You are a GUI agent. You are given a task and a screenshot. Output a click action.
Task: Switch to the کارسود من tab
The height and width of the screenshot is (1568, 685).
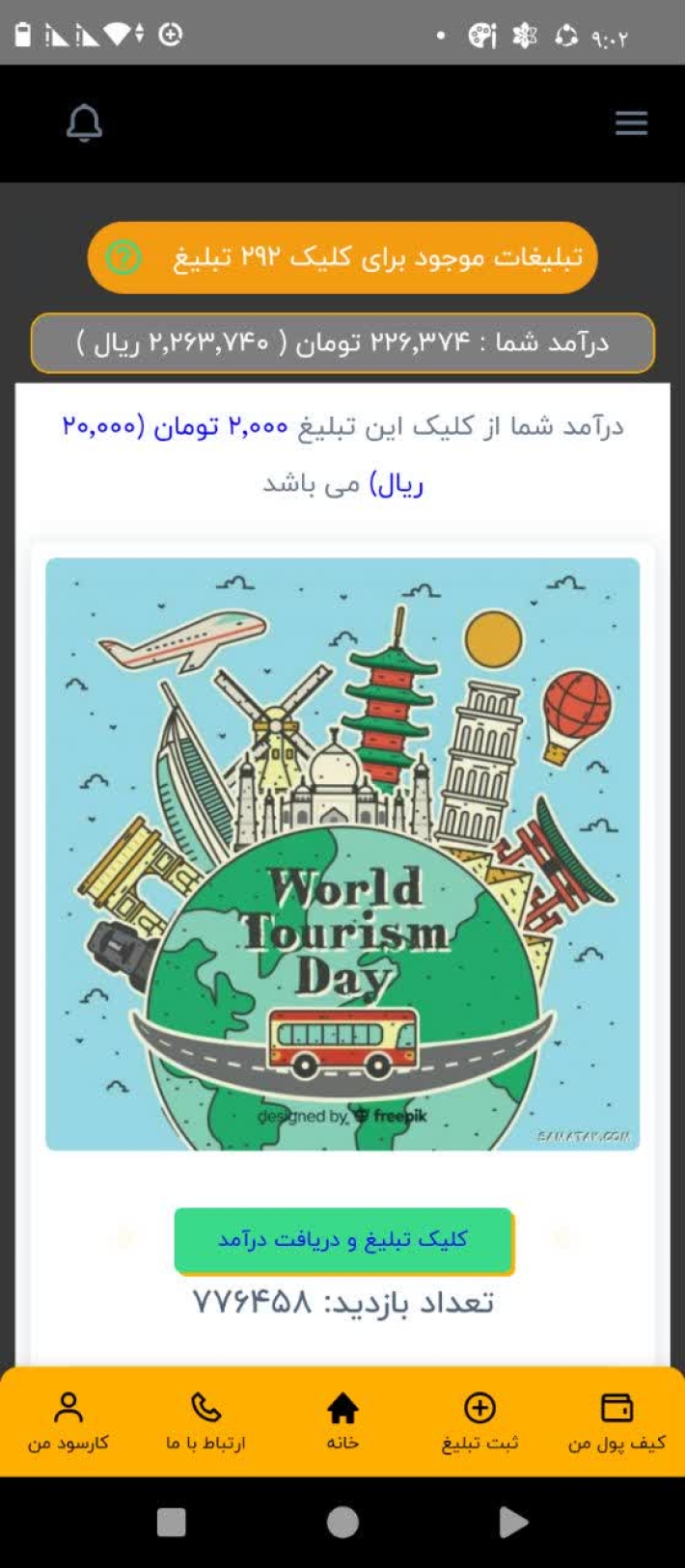[x=68, y=1421]
